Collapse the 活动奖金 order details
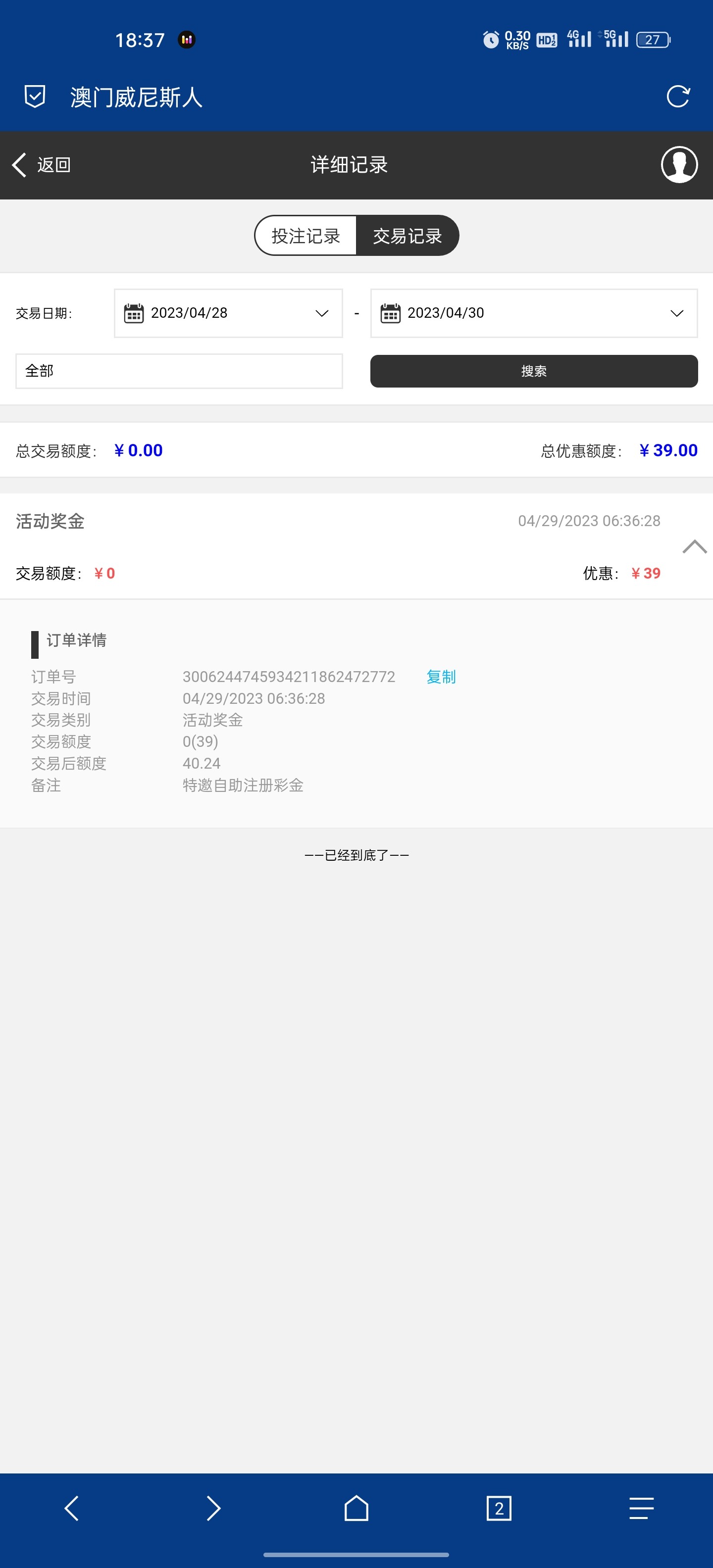 click(x=694, y=546)
